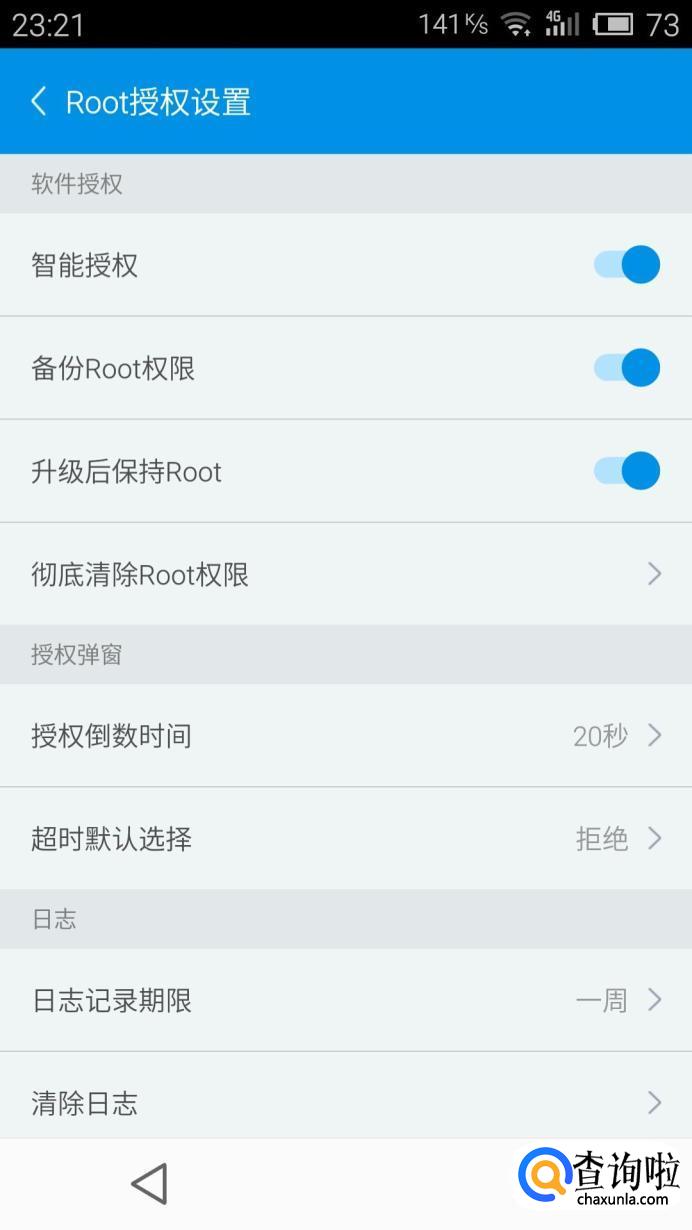Open 超时默认选择 option
692x1230 pixels.
tap(345, 838)
